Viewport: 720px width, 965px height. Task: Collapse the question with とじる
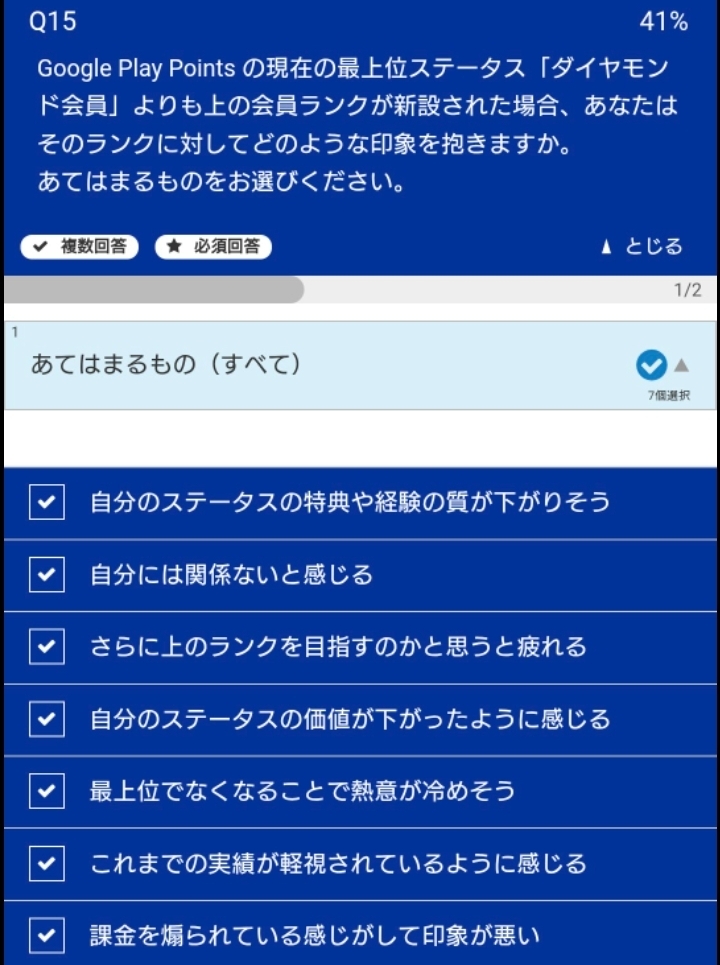click(x=642, y=246)
